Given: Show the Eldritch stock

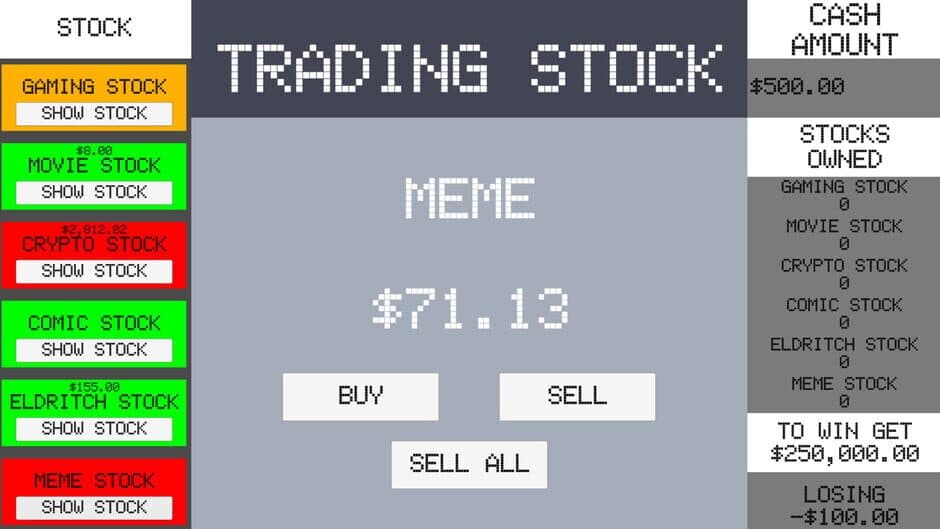Looking at the screenshot, I should [x=94, y=428].
